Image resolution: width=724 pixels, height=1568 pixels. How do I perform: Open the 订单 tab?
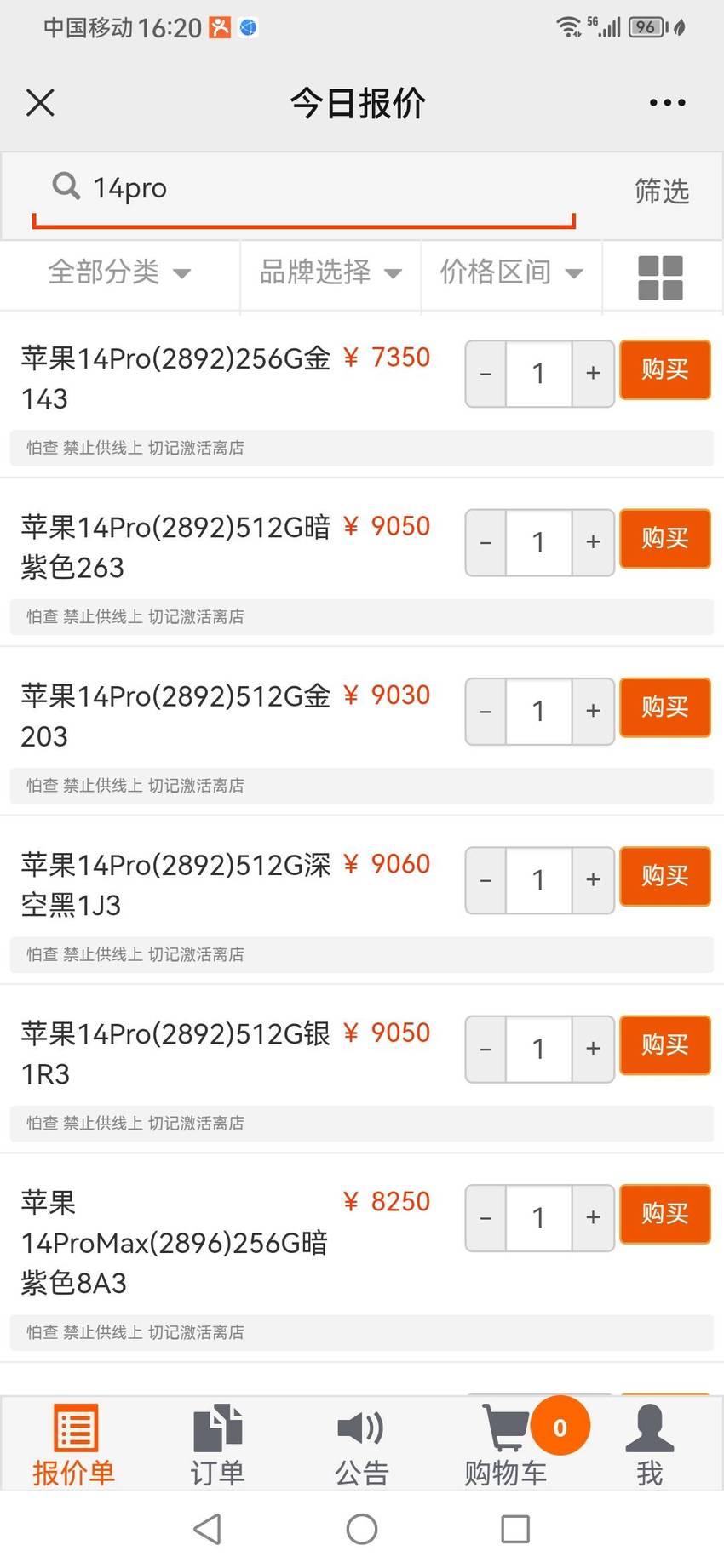(218, 1444)
